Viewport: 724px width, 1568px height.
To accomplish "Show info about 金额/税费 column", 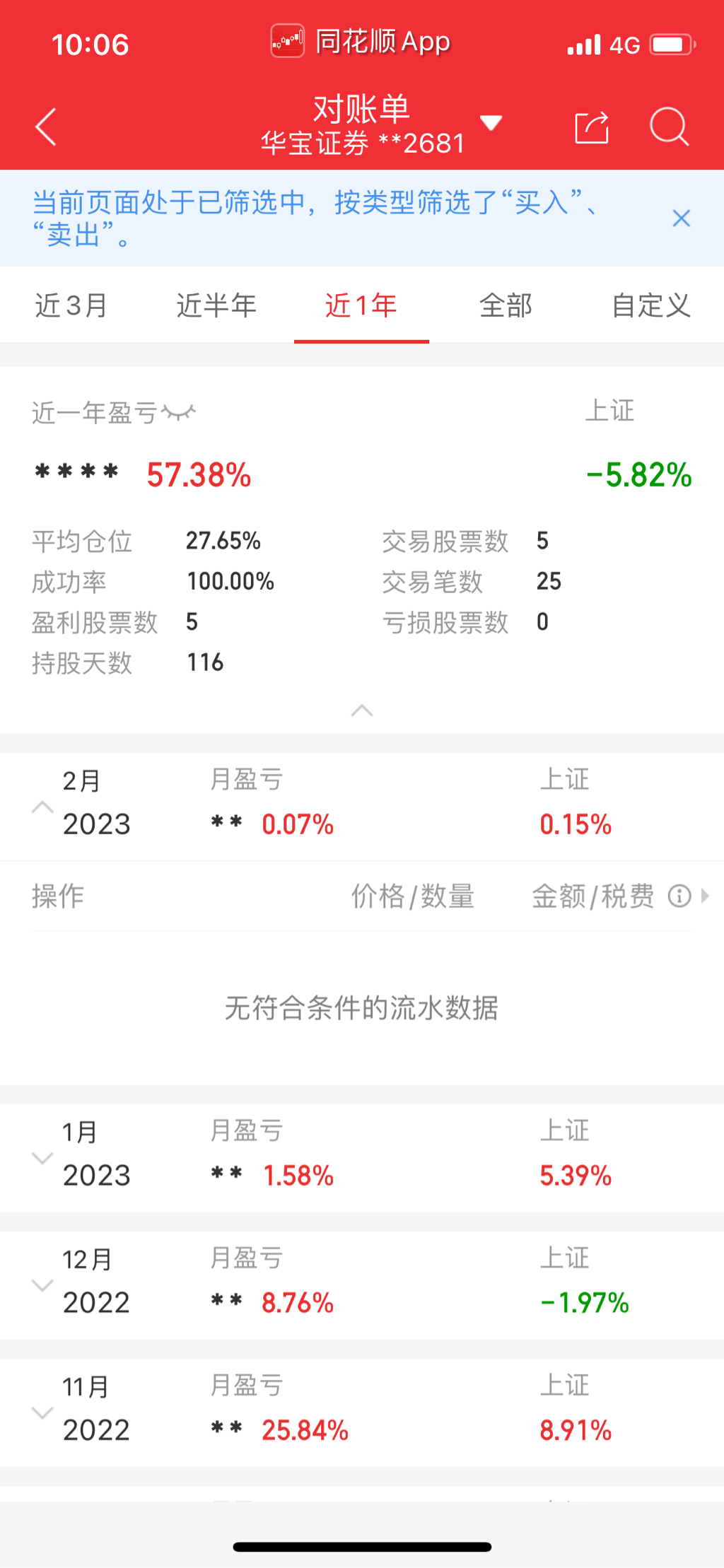I will click(x=679, y=896).
